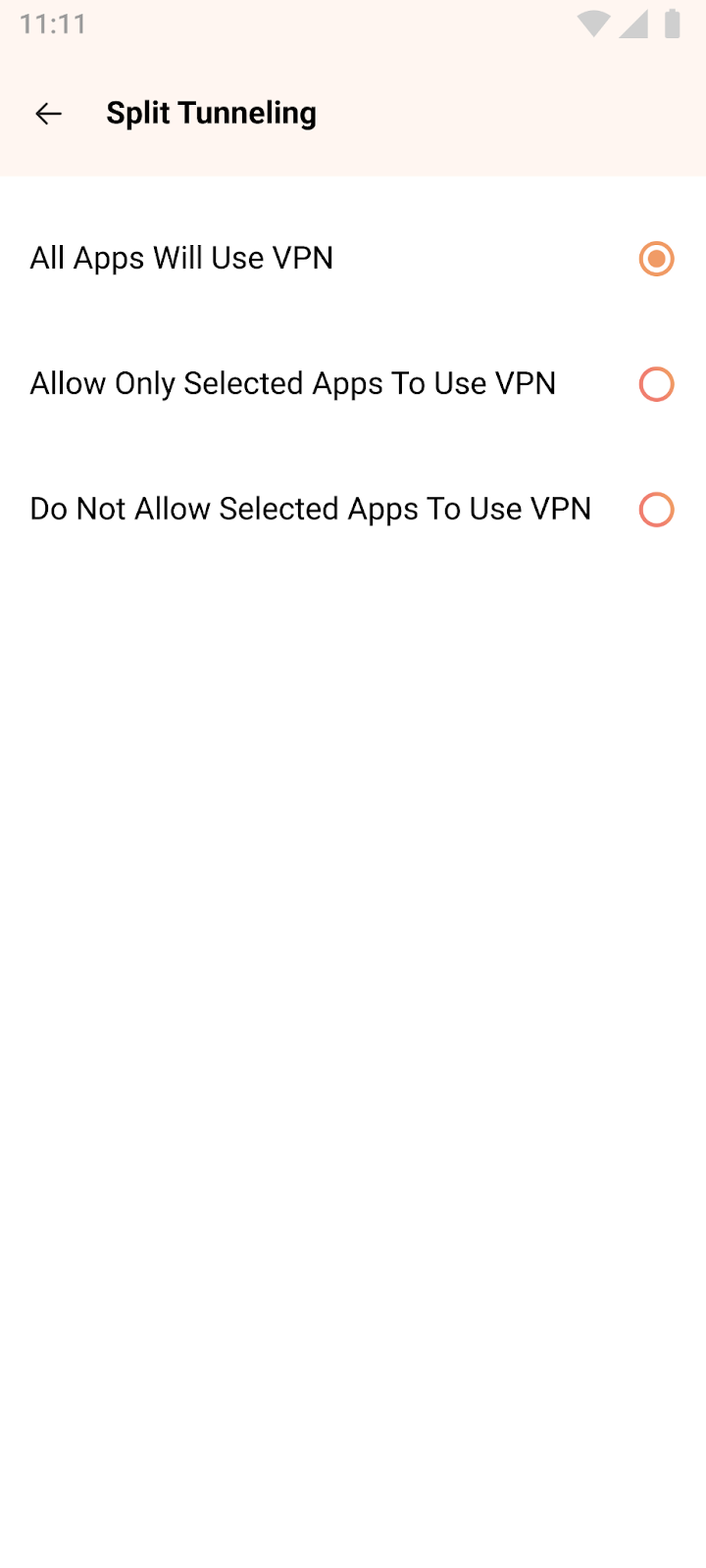Image resolution: width=706 pixels, height=1568 pixels.
Task: Pick Do Not Allow Selected Apps To Use VPN
Action: click(656, 510)
